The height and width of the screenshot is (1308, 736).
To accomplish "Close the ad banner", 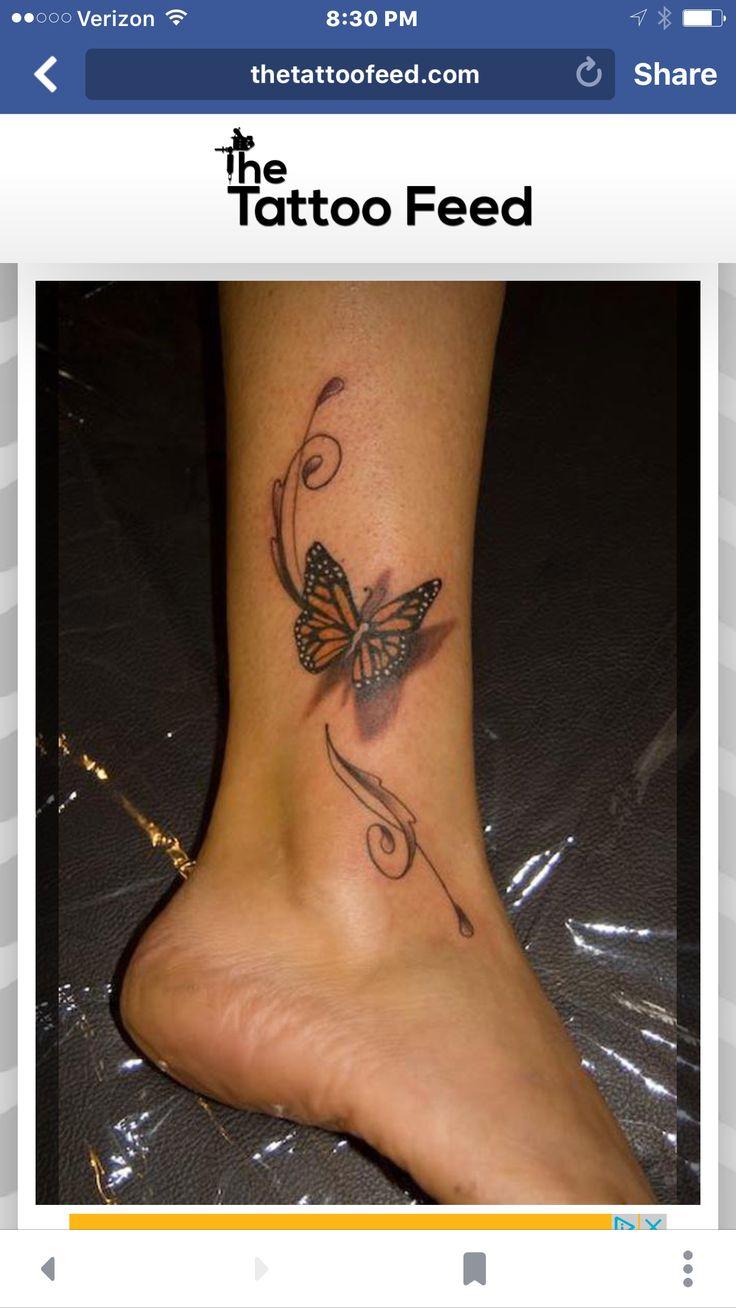I will tap(653, 1224).
